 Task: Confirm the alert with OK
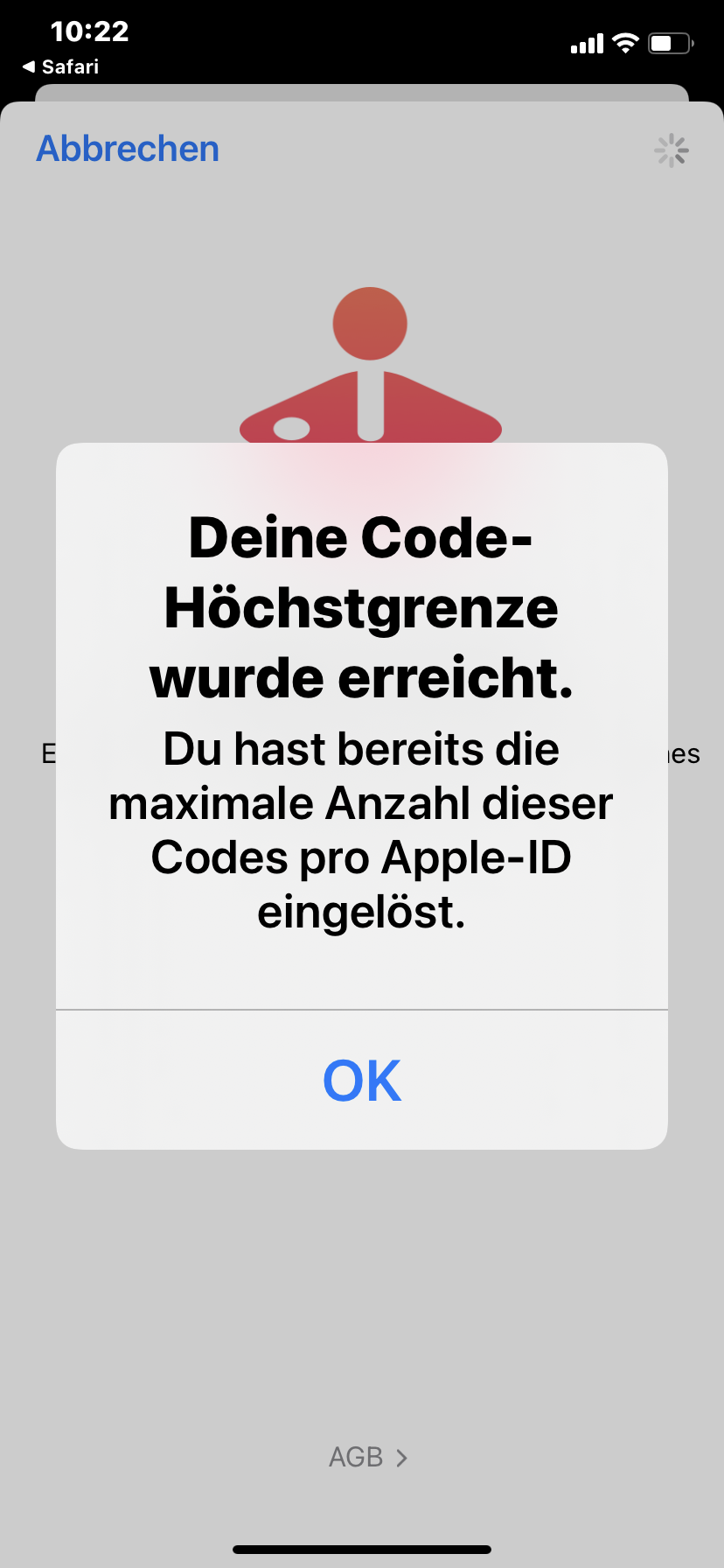click(x=362, y=1080)
